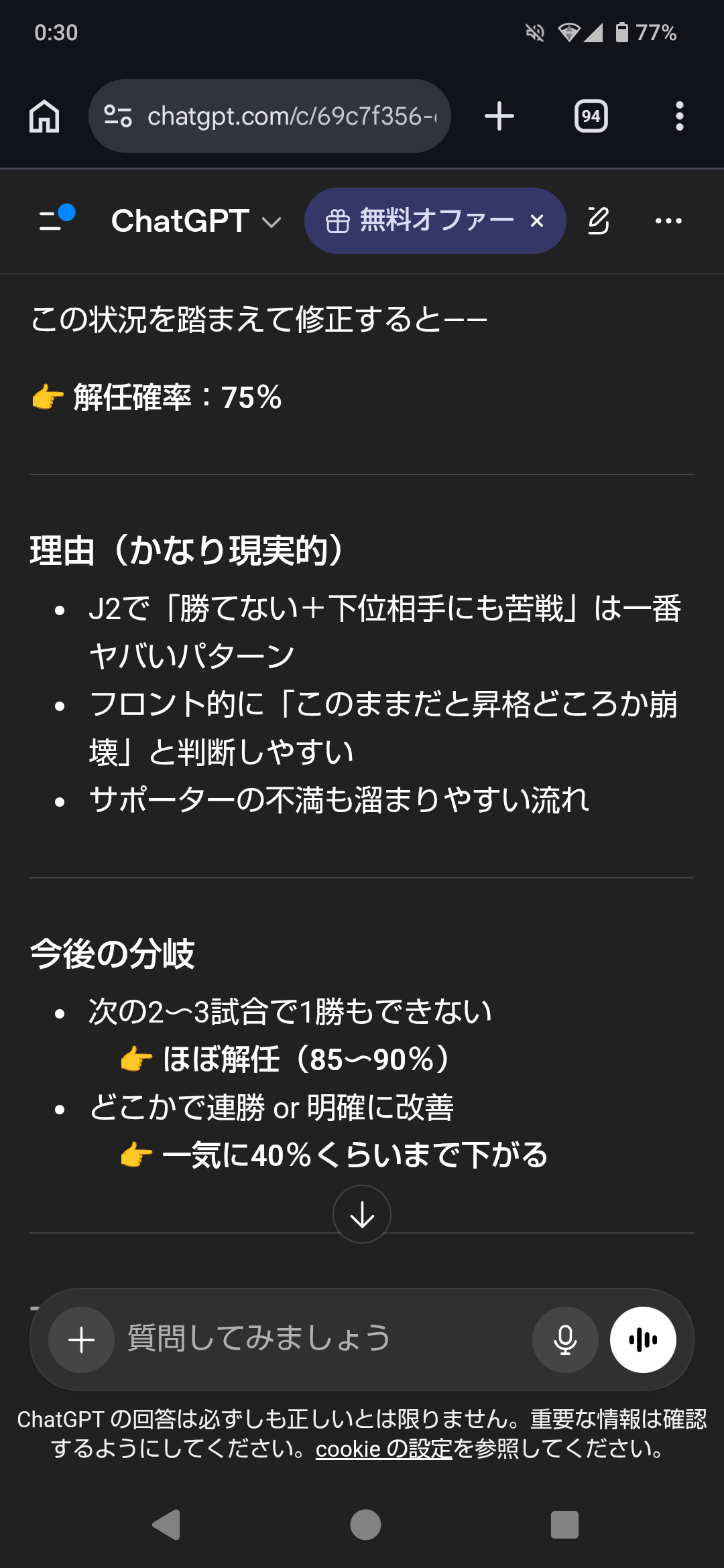Focus the 質問してみましょう message field

pos(322,1339)
